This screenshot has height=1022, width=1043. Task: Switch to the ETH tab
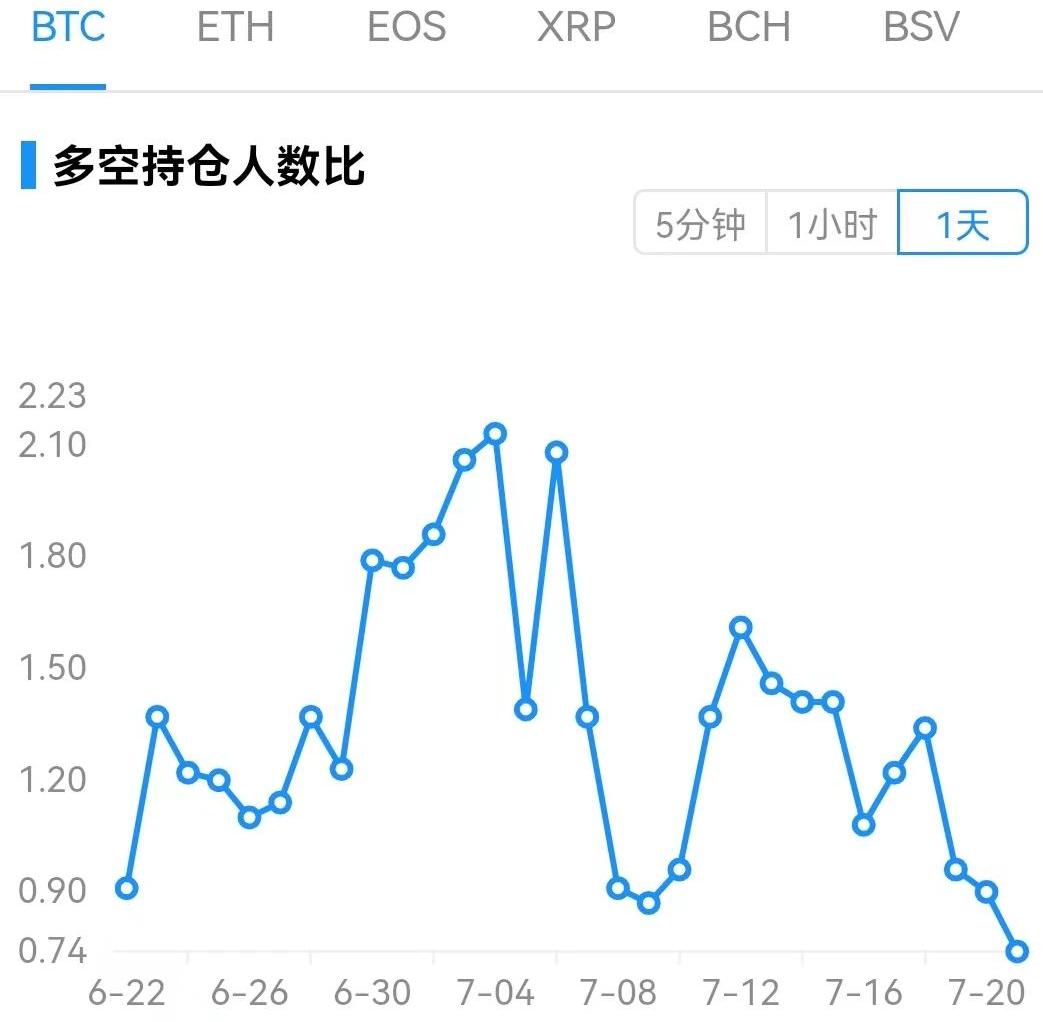tap(235, 28)
